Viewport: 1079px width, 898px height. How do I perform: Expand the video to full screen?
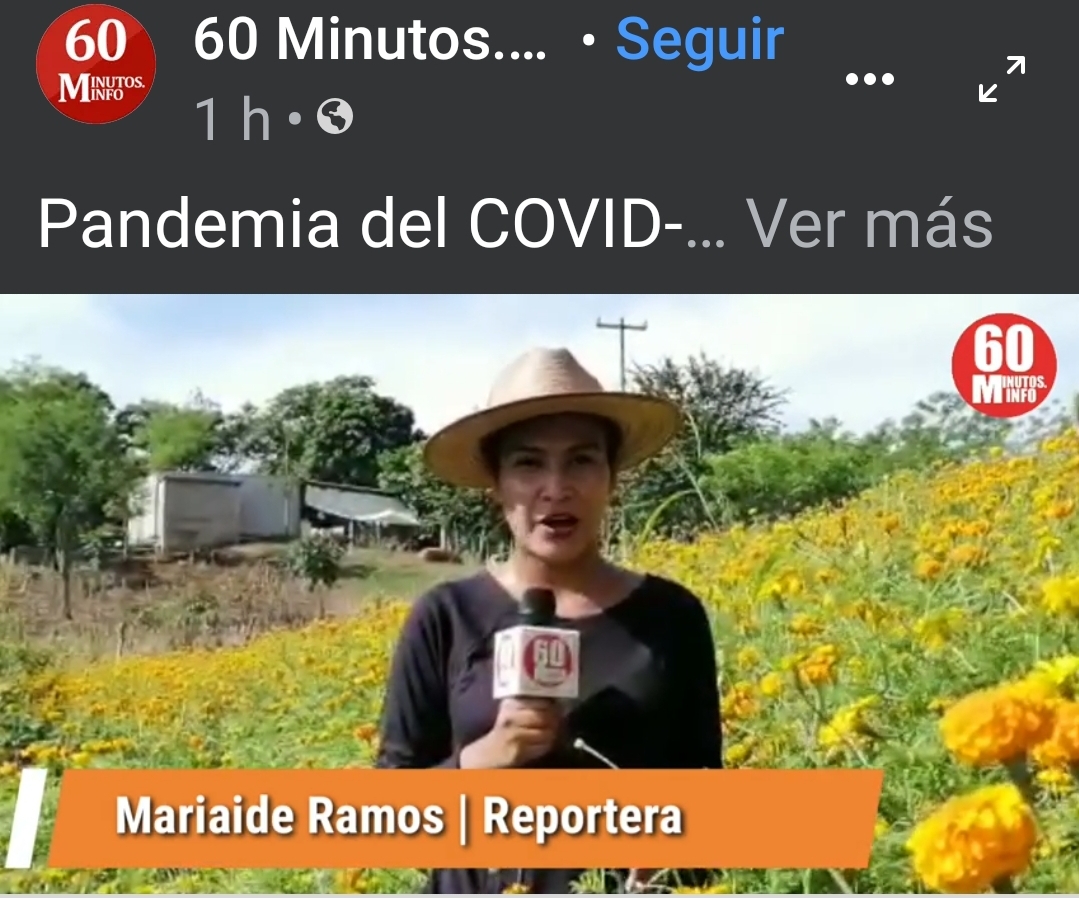pos(1001,79)
